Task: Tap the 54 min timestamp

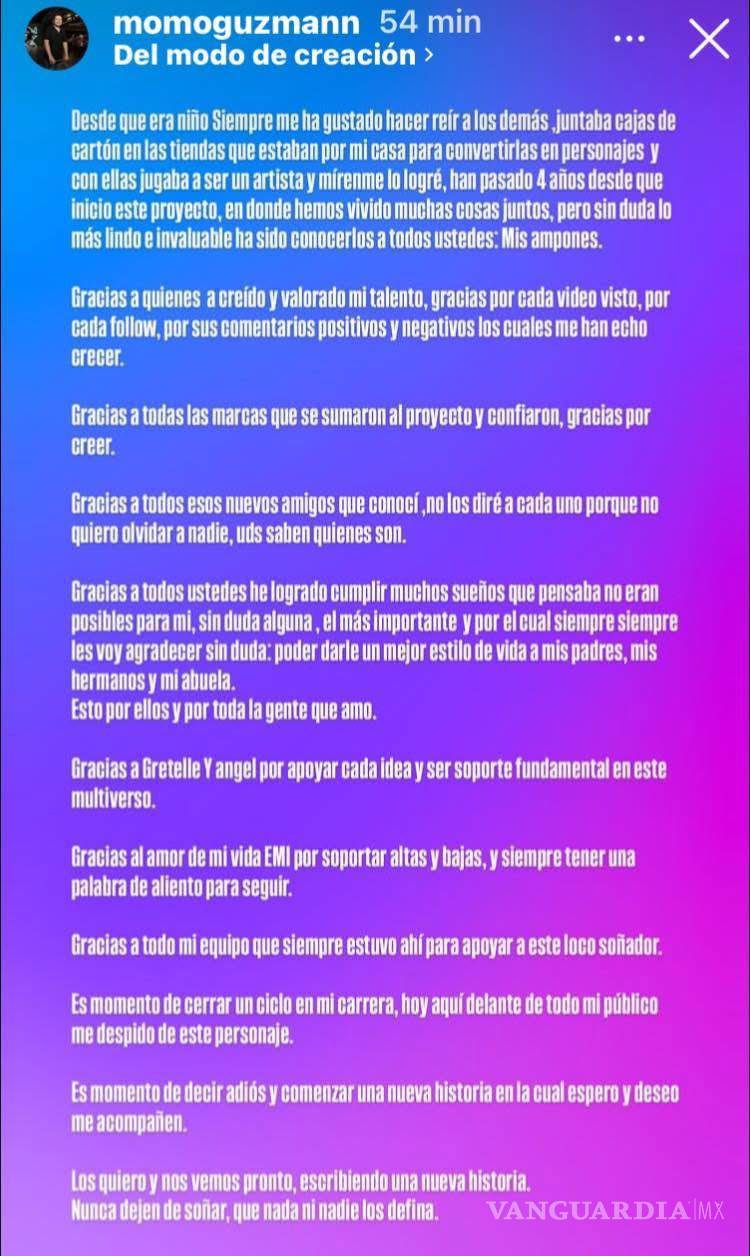Action: tap(428, 22)
